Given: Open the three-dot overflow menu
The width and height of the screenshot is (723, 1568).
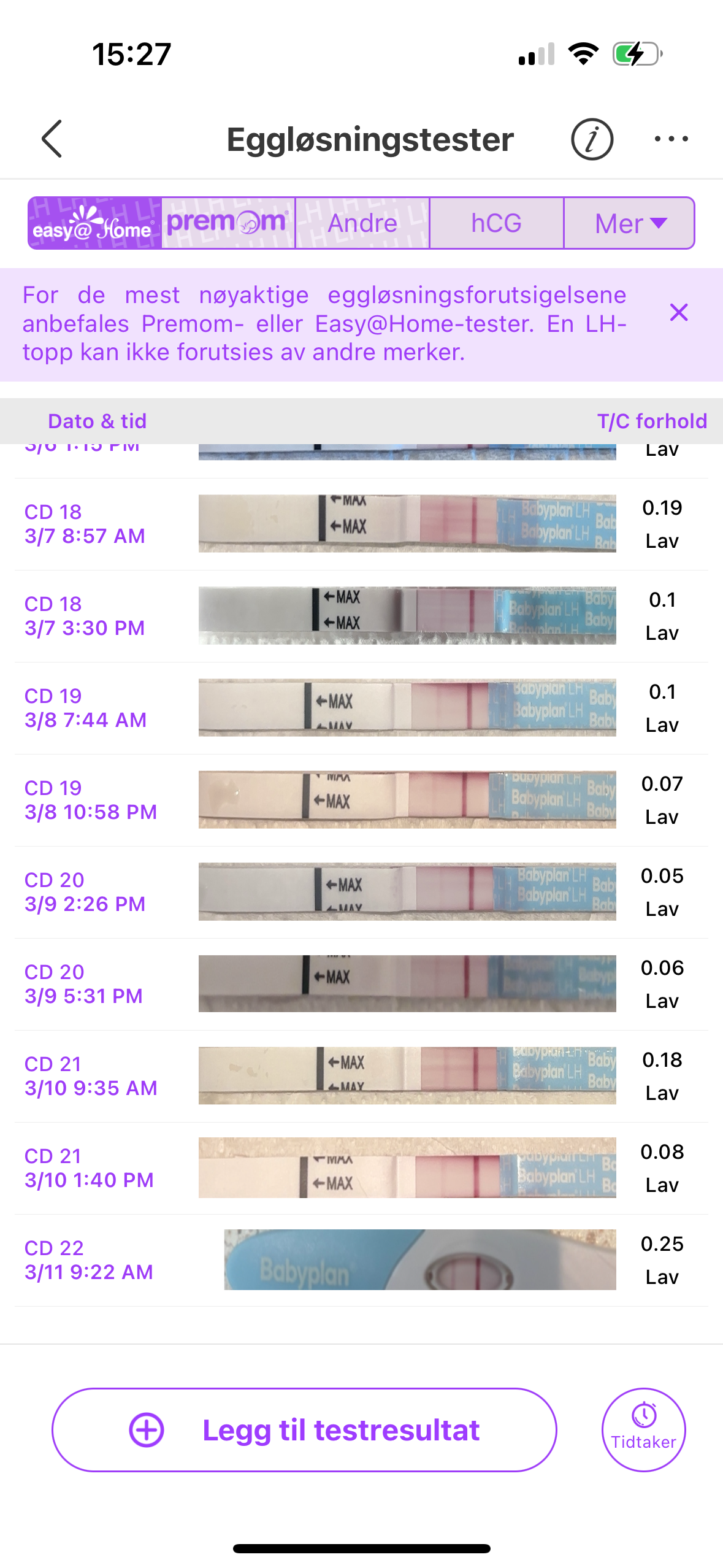Looking at the screenshot, I should coord(671,139).
